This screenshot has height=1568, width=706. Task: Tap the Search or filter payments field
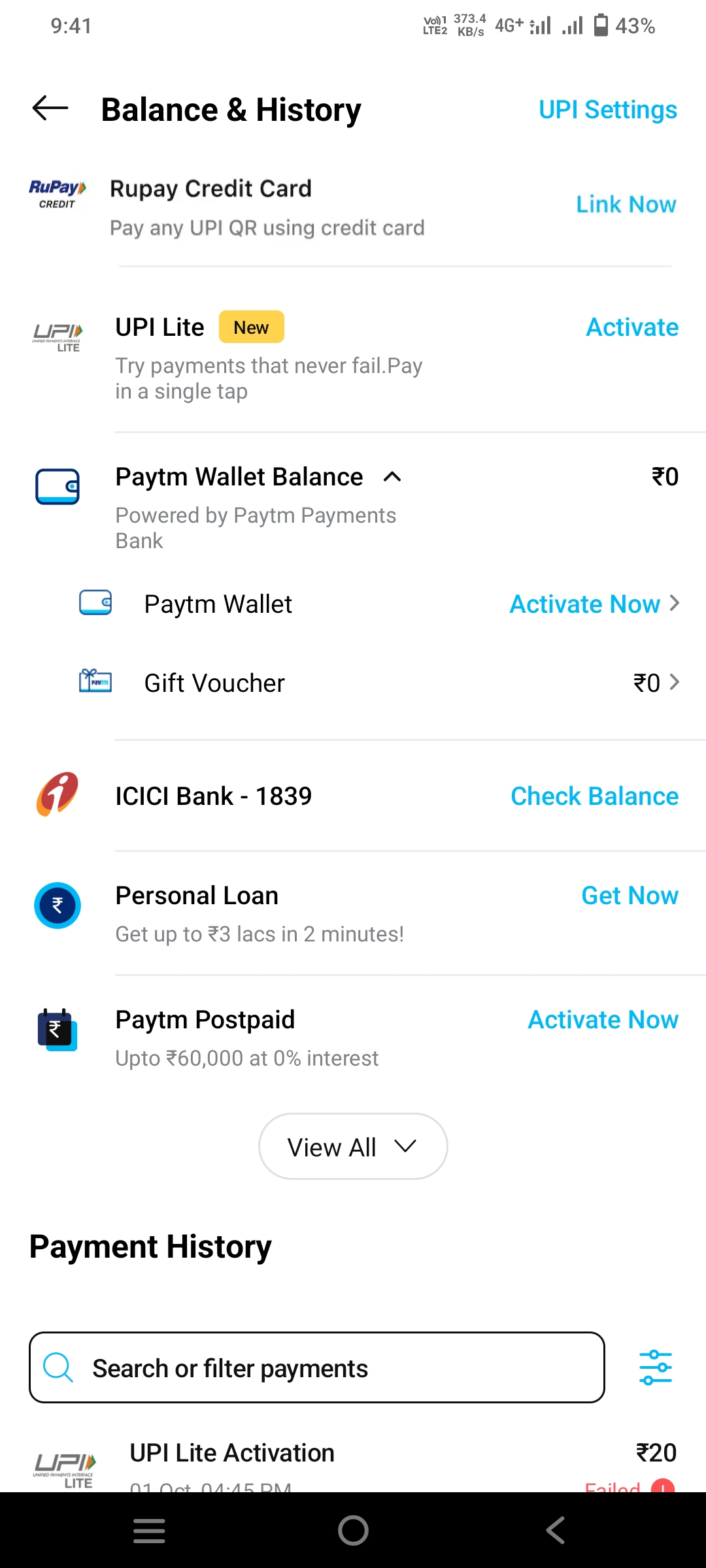[x=317, y=1367]
